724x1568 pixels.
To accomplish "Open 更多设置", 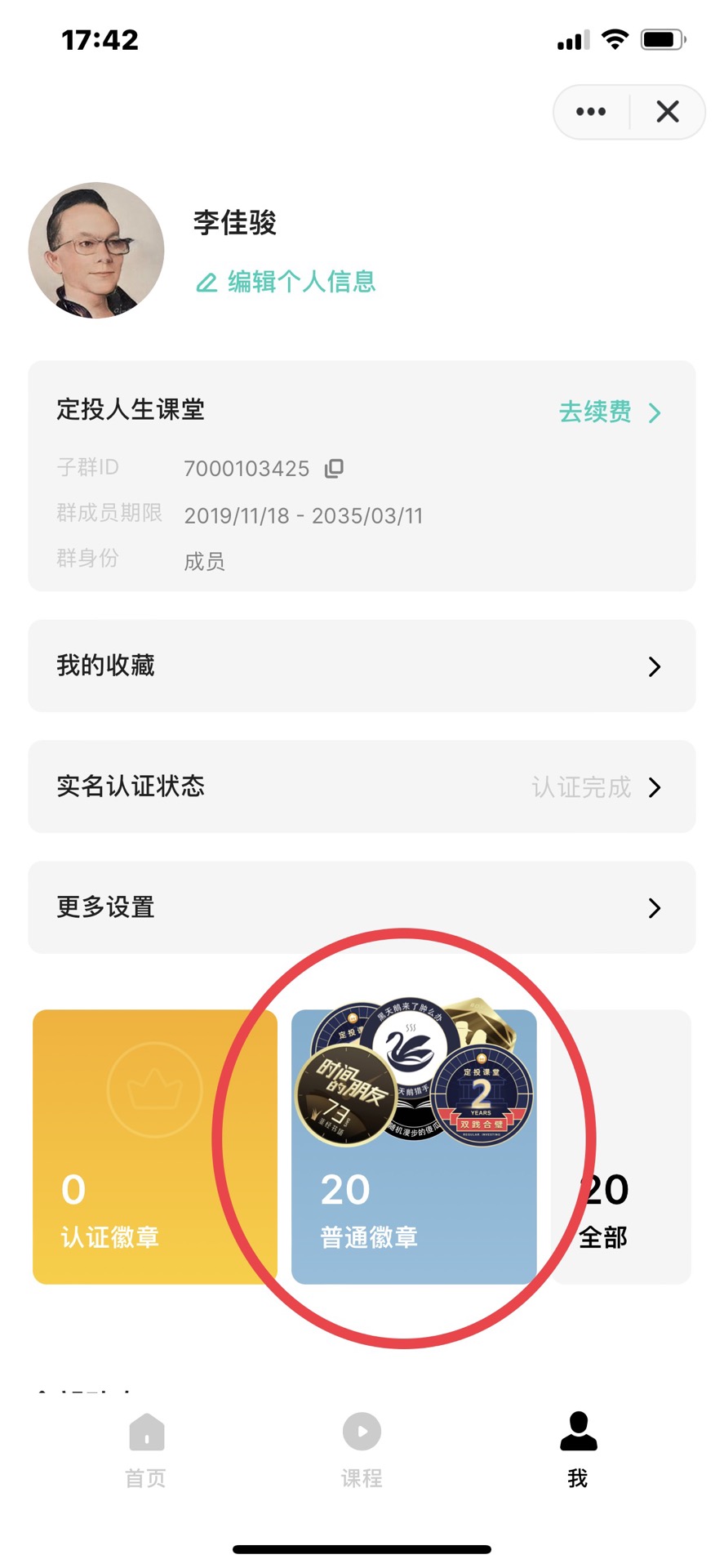I will pyautogui.click(x=362, y=907).
